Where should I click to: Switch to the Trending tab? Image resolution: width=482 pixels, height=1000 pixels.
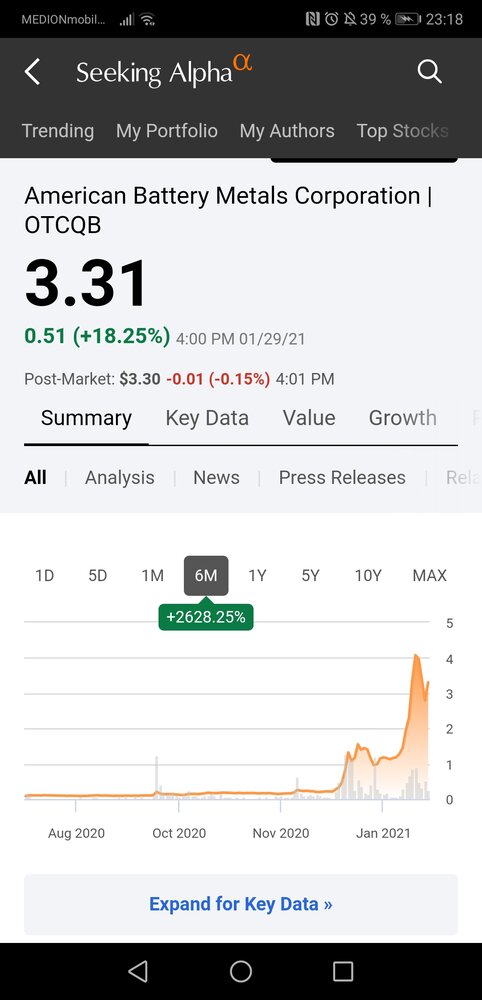58,131
